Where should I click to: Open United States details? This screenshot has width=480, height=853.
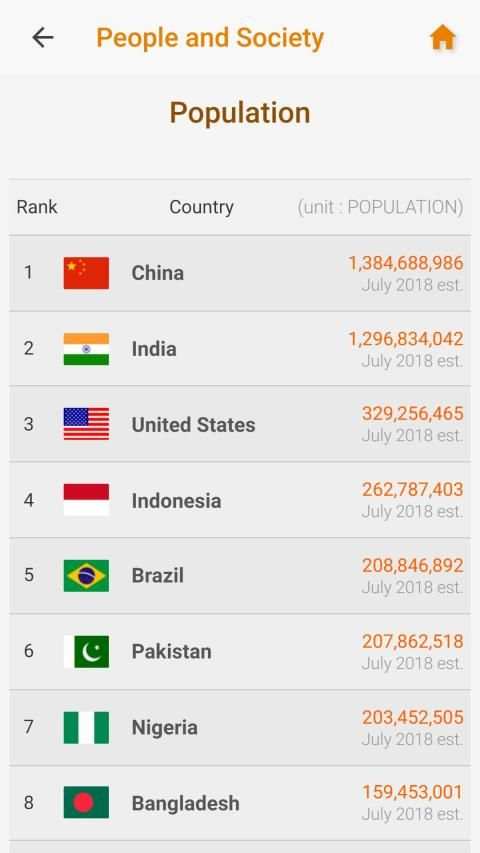(240, 424)
